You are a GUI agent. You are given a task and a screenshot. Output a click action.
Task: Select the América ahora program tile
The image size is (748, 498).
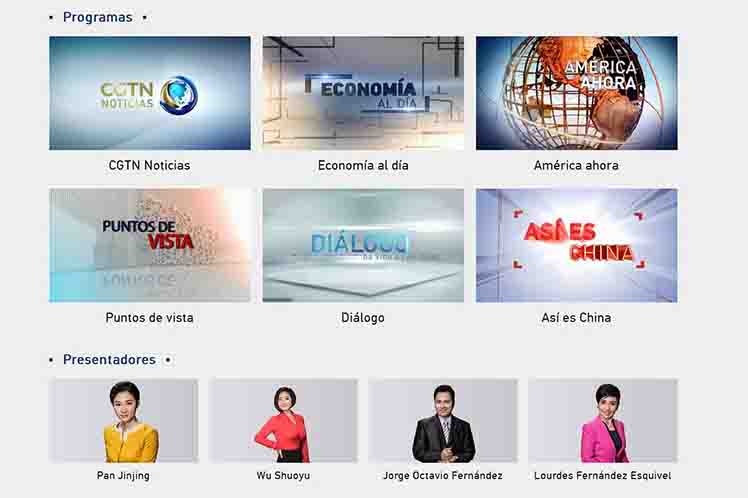coord(576,94)
